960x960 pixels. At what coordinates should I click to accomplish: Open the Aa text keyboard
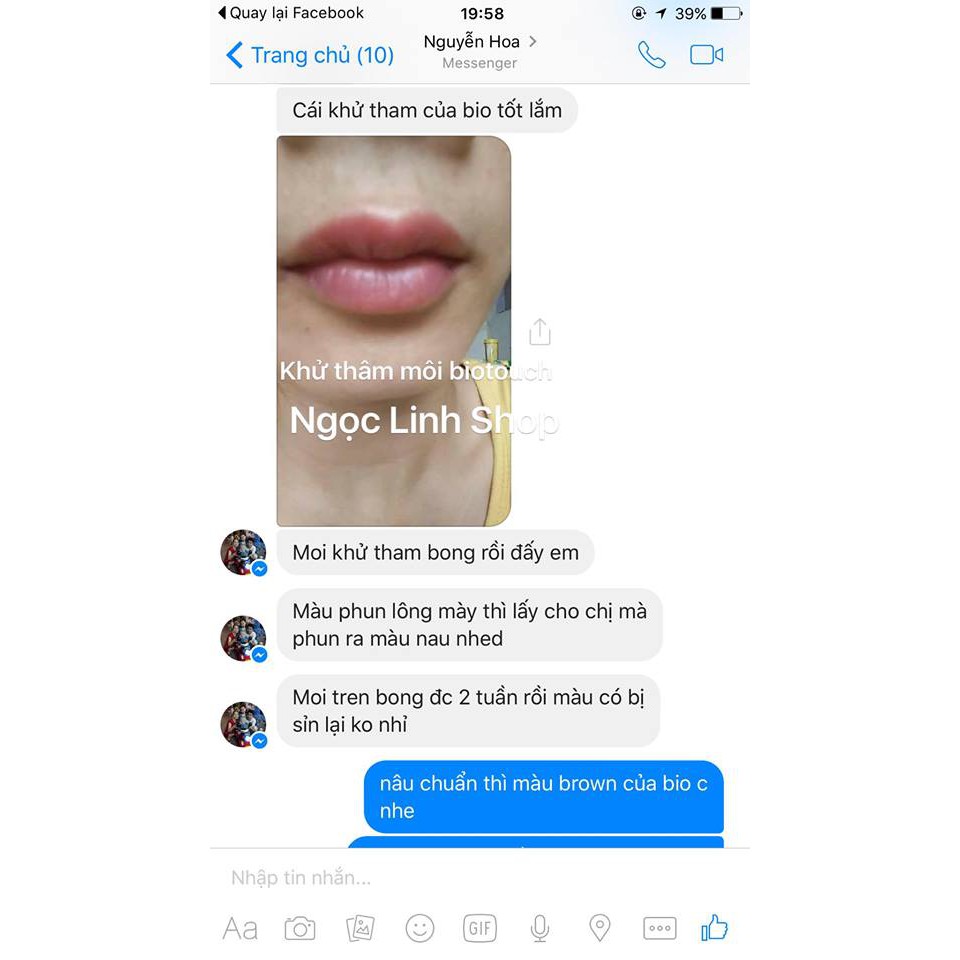(x=240, y=929)
